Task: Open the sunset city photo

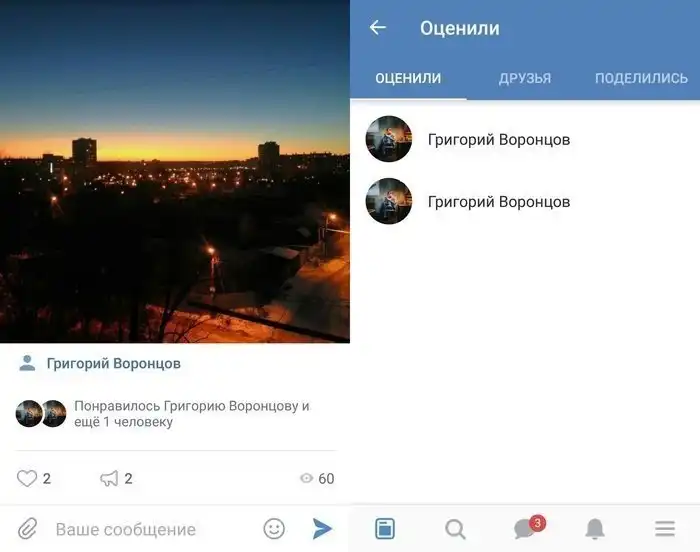Action: click(175, 172)
